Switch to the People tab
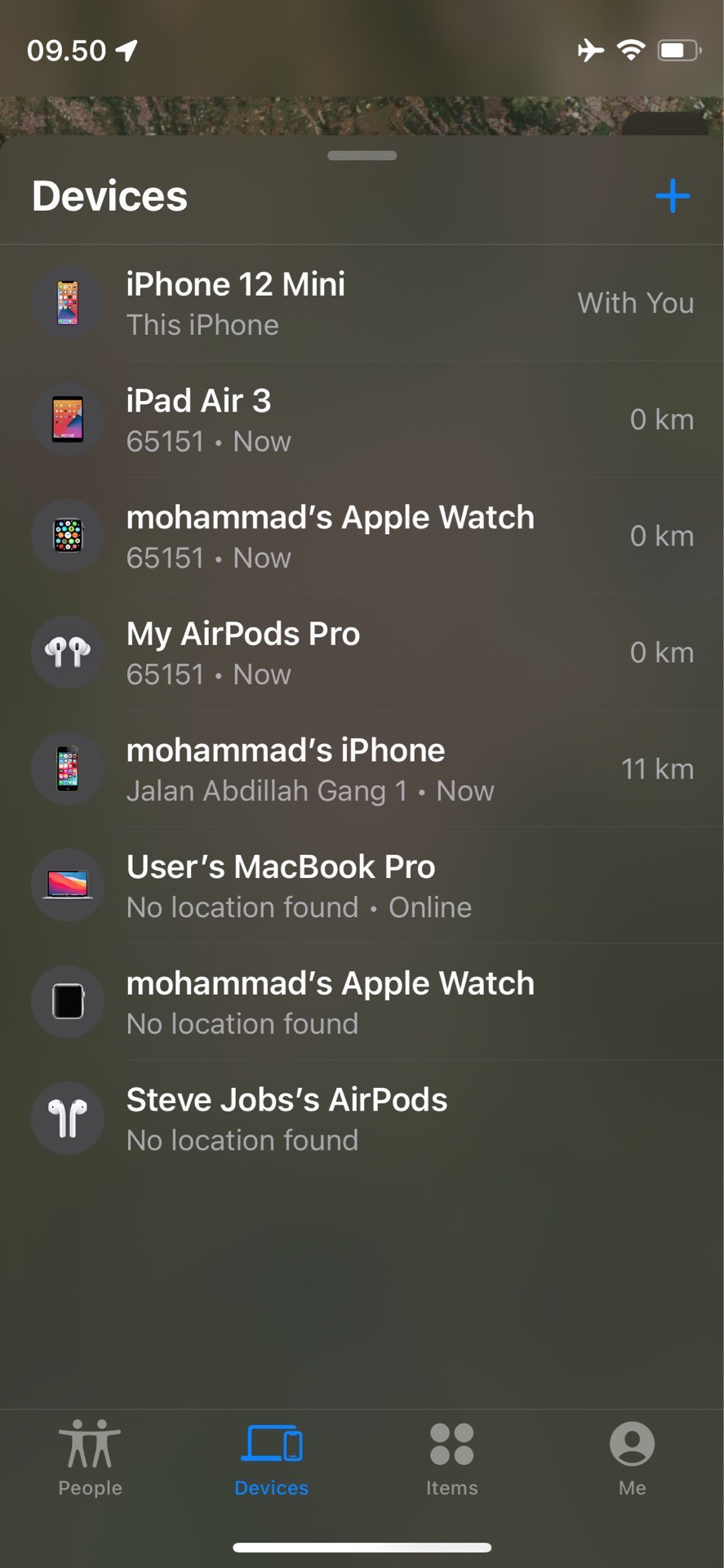Viewport: 724px width, 1568px height. pos(90,1458)
